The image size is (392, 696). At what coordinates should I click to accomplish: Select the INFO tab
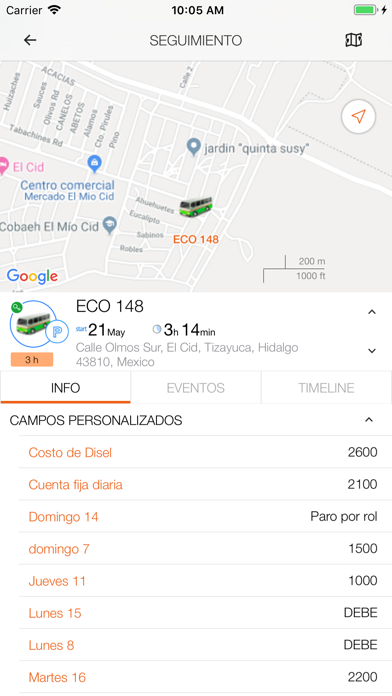pos(65,388)
